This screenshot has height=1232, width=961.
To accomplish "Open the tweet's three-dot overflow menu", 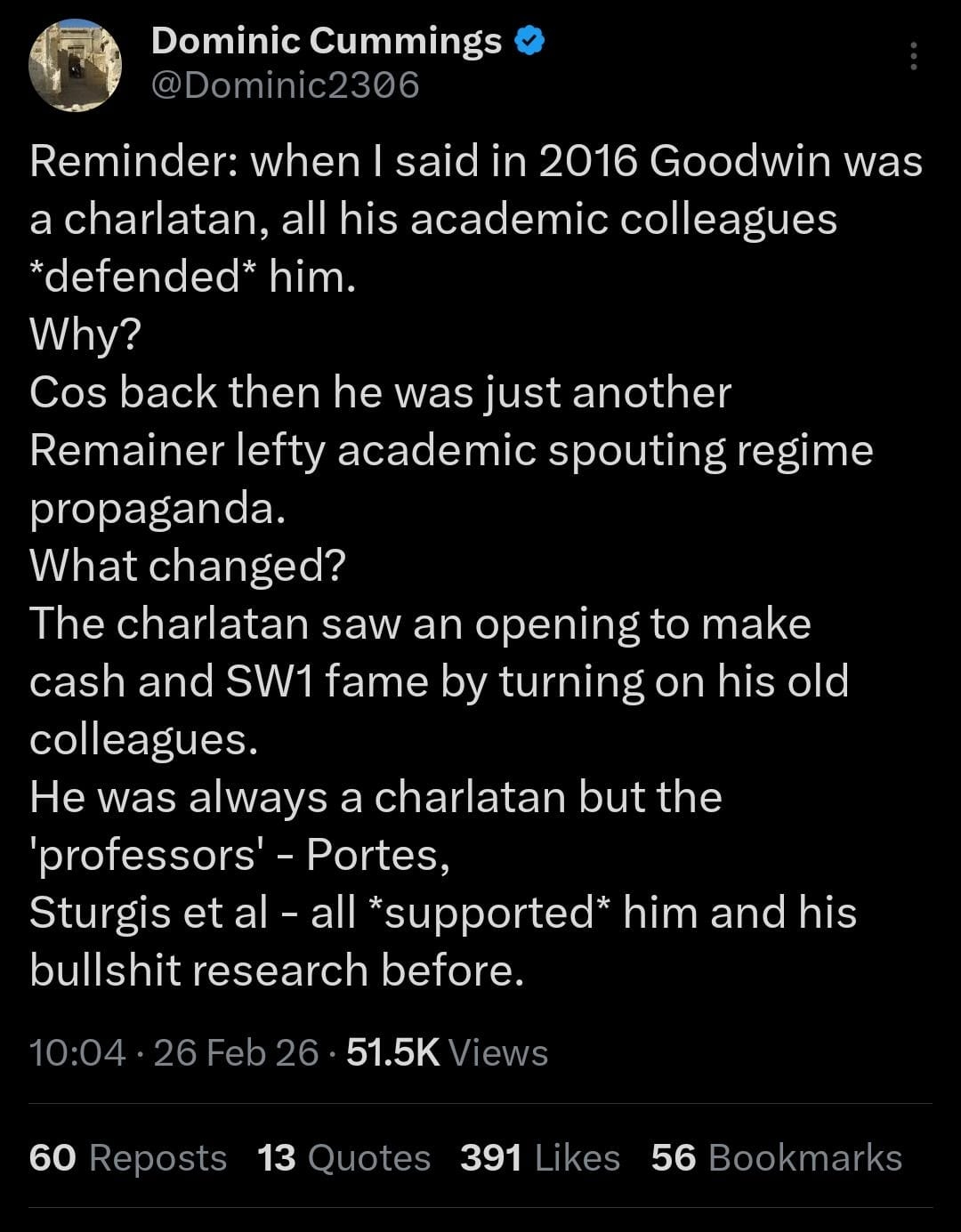I will 913,56.
